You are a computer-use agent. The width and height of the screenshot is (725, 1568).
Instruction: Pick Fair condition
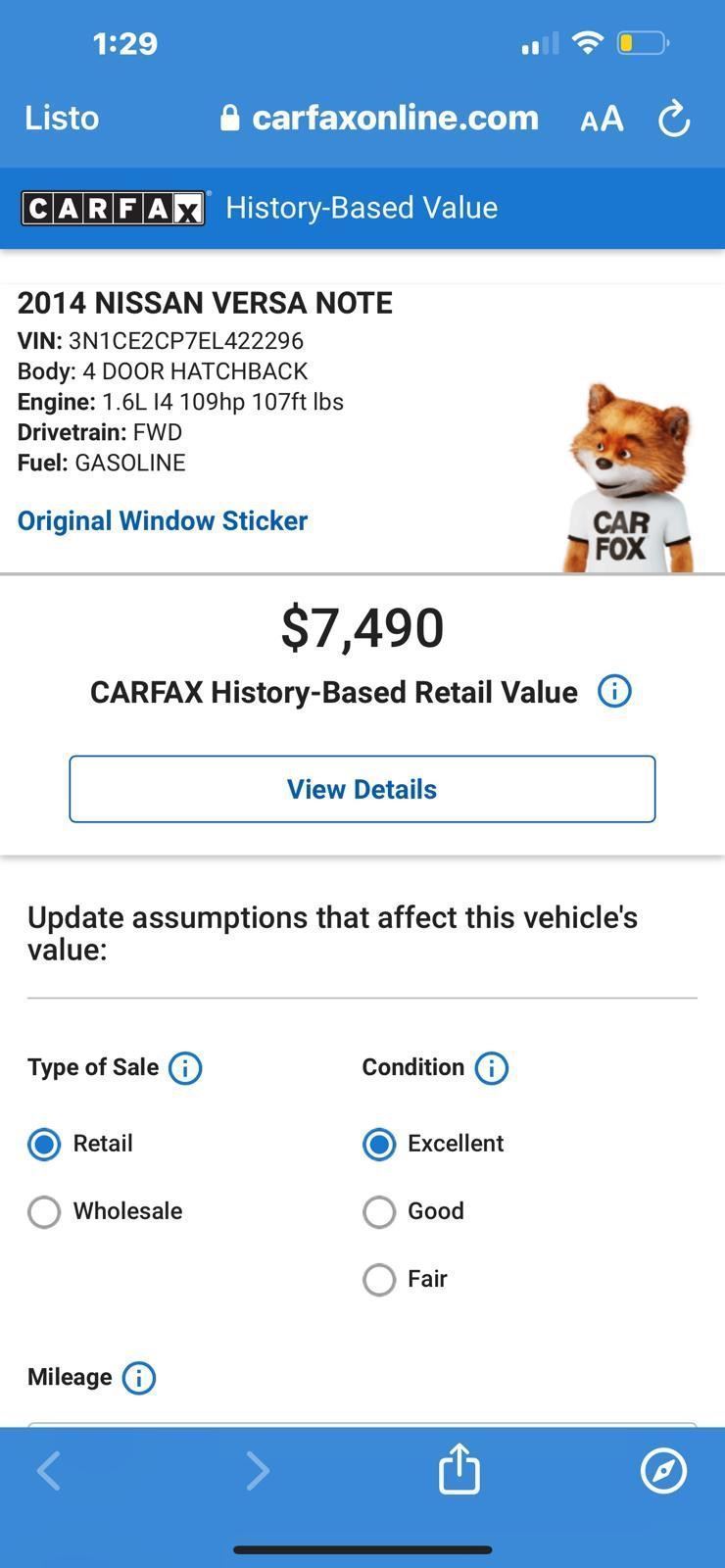(x=379, y=1279)
